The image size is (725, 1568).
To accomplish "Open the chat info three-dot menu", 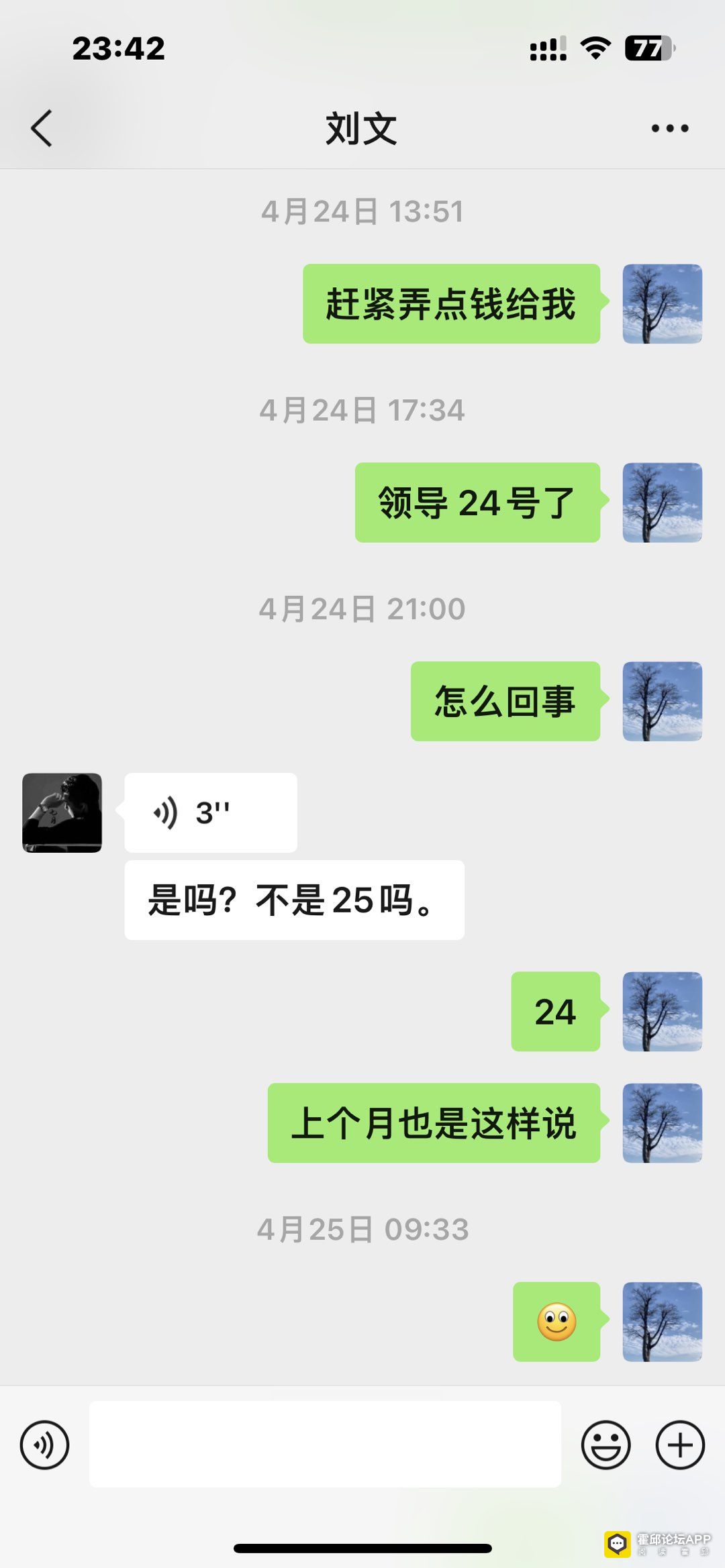I will (x=669, y=128).
